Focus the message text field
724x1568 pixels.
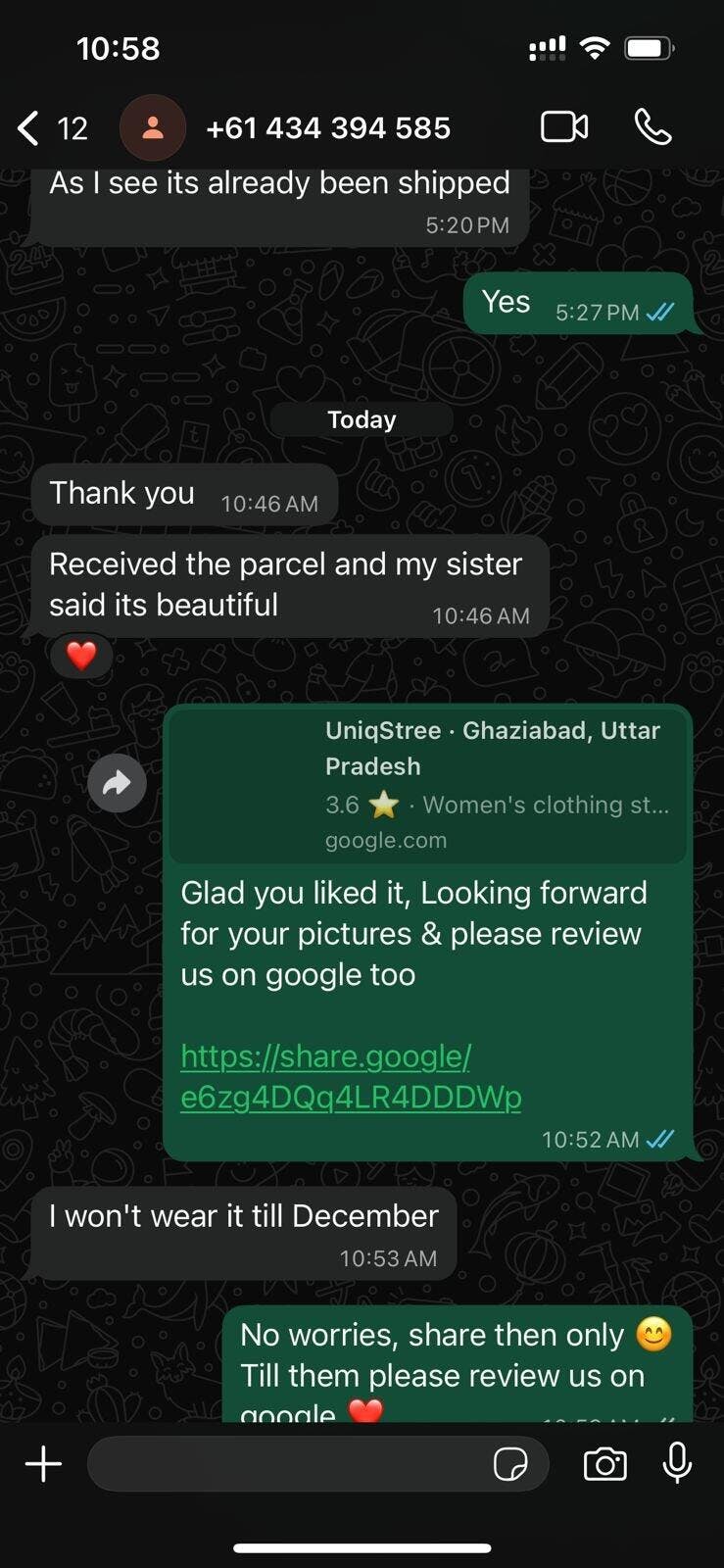pyautogui.click(x=289, y=1464)
